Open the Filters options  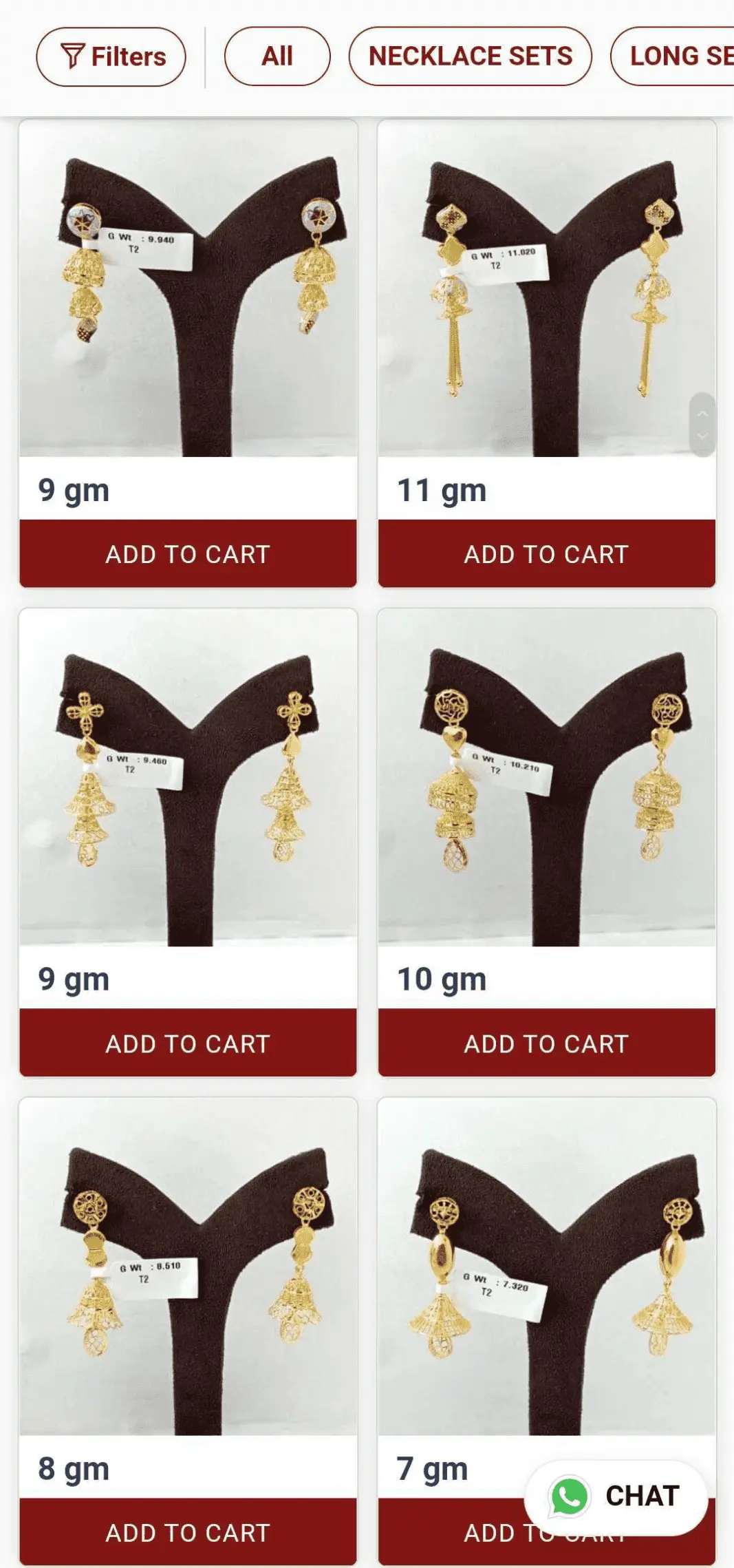click(111, 56)
